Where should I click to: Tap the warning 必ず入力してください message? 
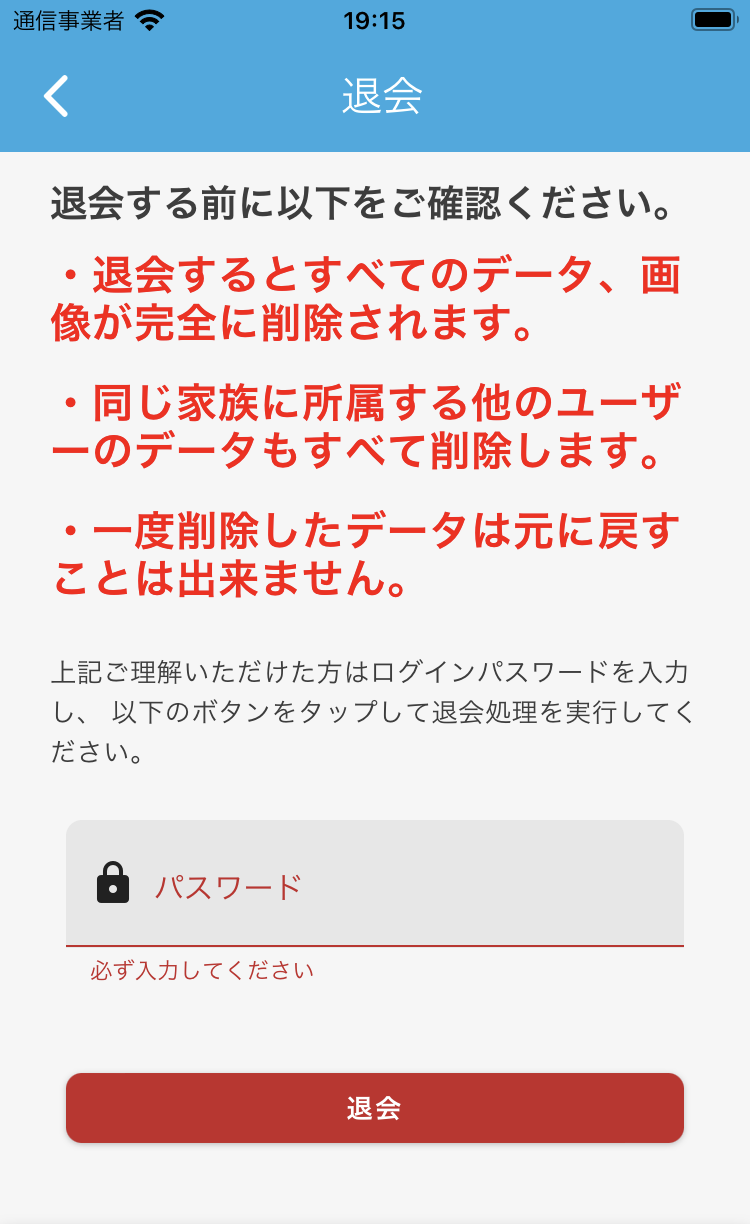pyautogui.click(x=202, y=968)
